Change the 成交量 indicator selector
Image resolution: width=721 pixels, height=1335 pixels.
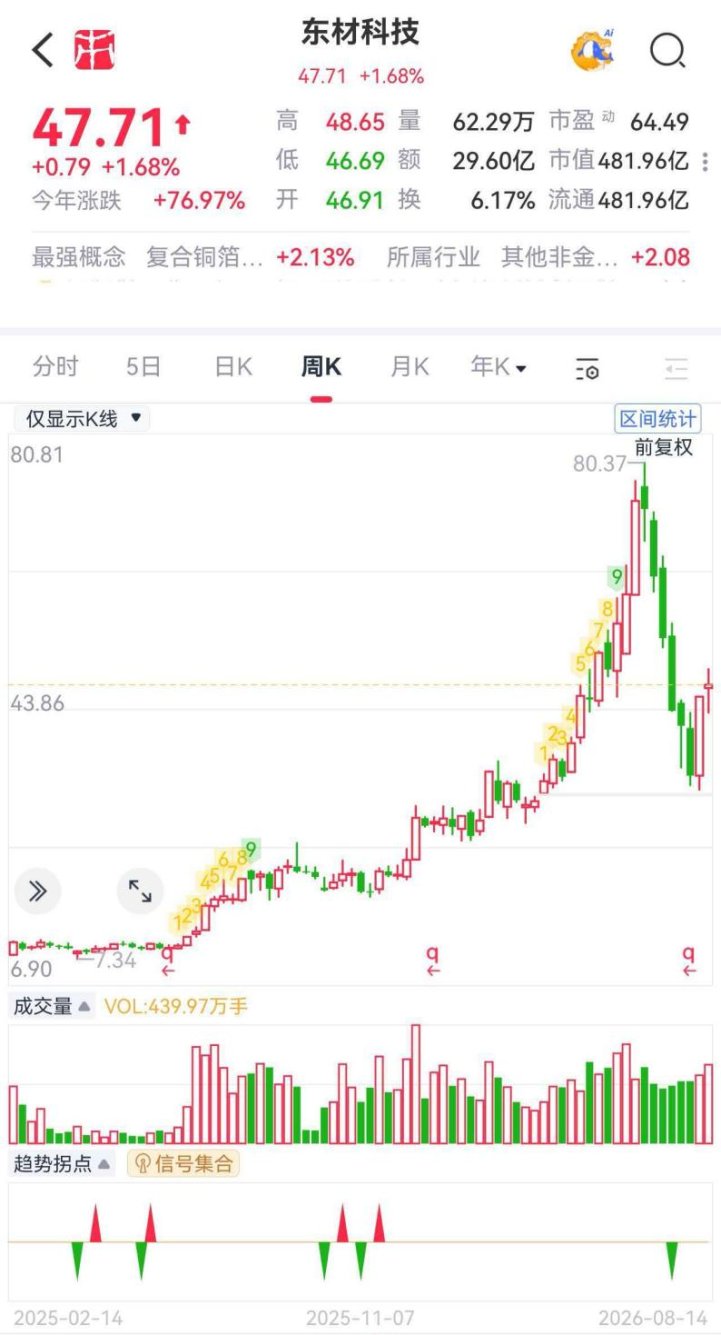51,1006
